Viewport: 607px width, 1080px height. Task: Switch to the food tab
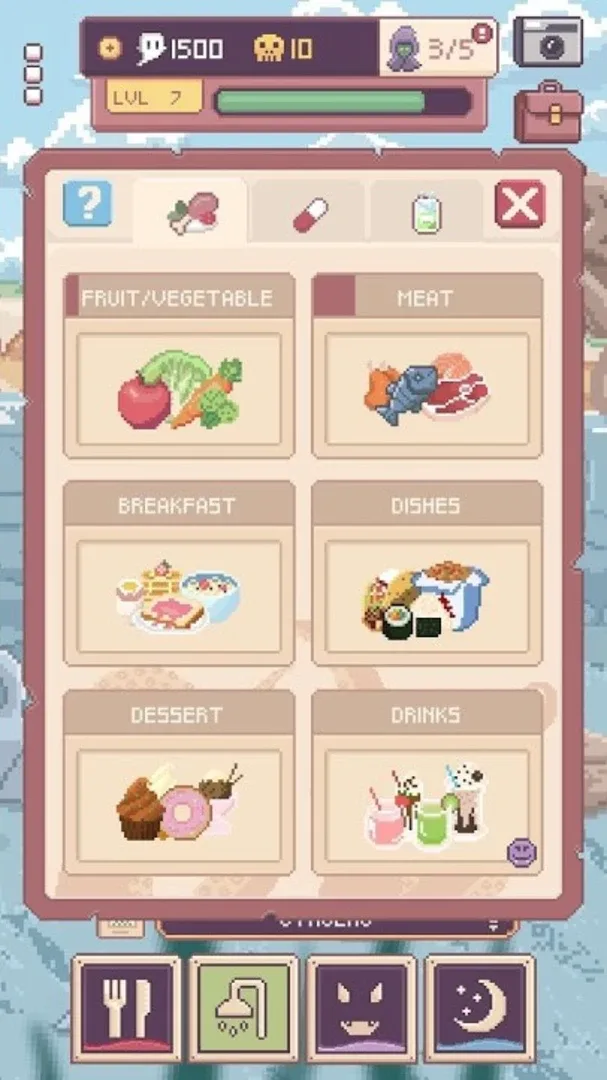point(191,211)
